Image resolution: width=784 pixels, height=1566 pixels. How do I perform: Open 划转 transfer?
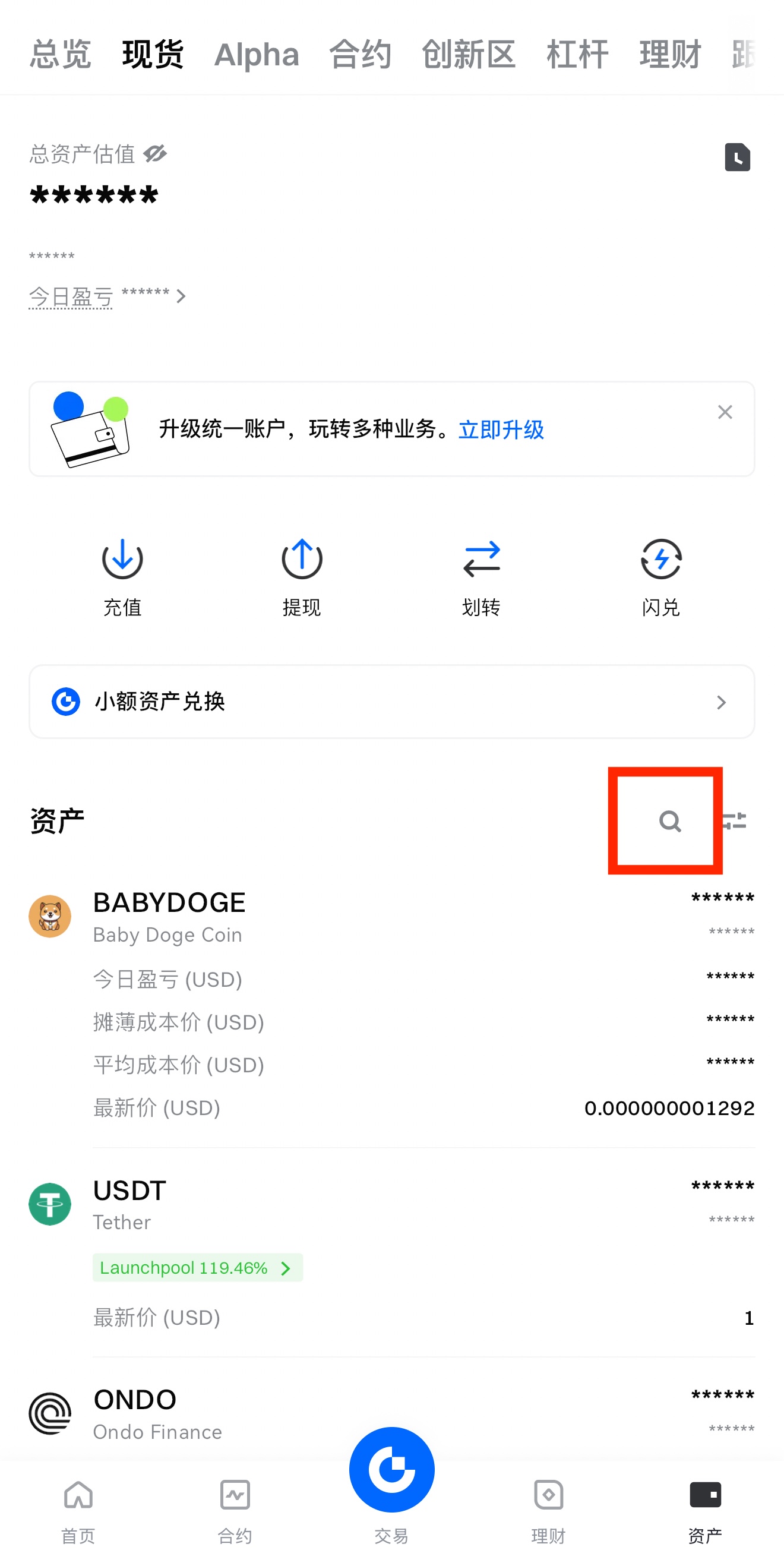coord(480,576)
